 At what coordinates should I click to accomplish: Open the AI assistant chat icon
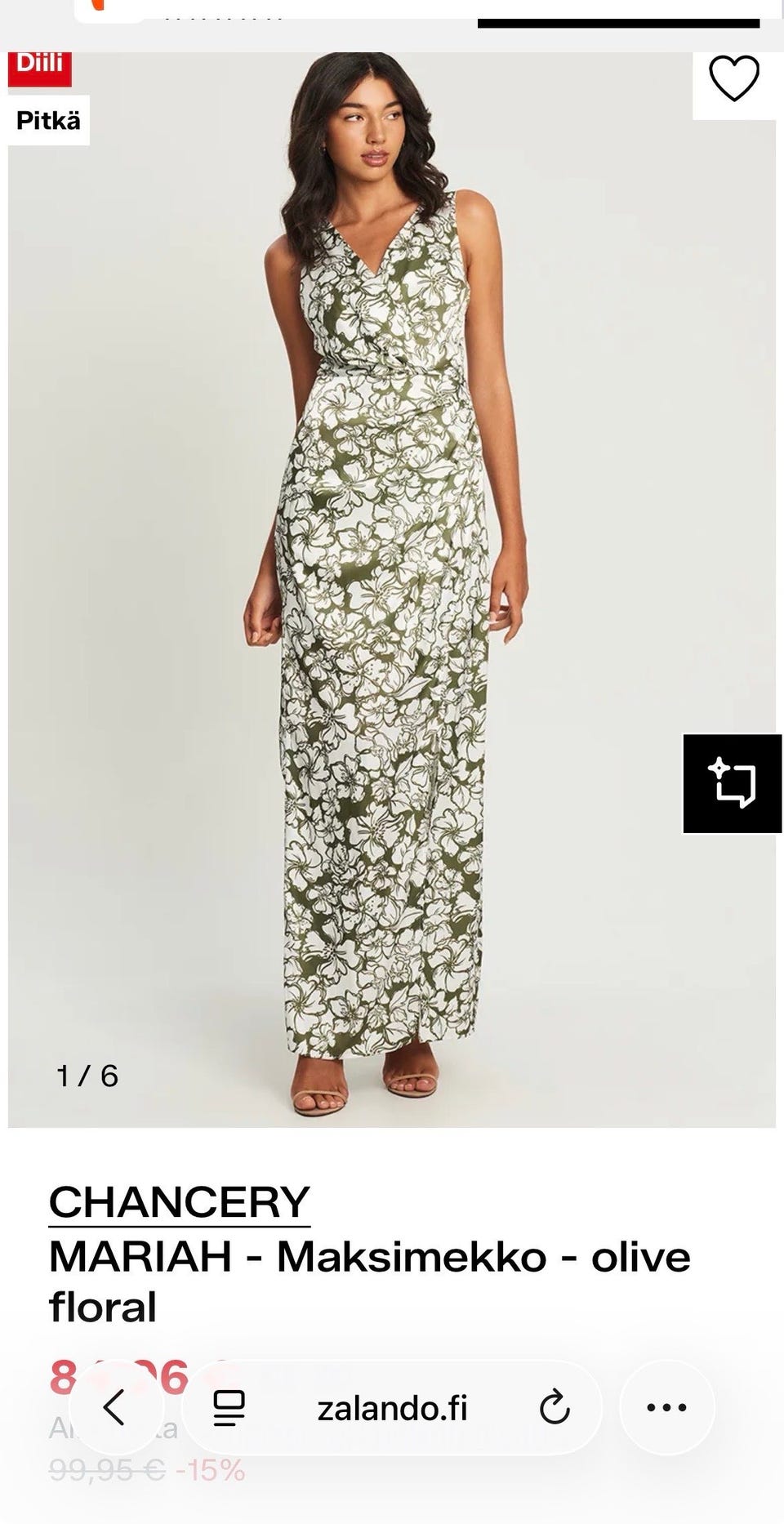[x=733, y=784]
